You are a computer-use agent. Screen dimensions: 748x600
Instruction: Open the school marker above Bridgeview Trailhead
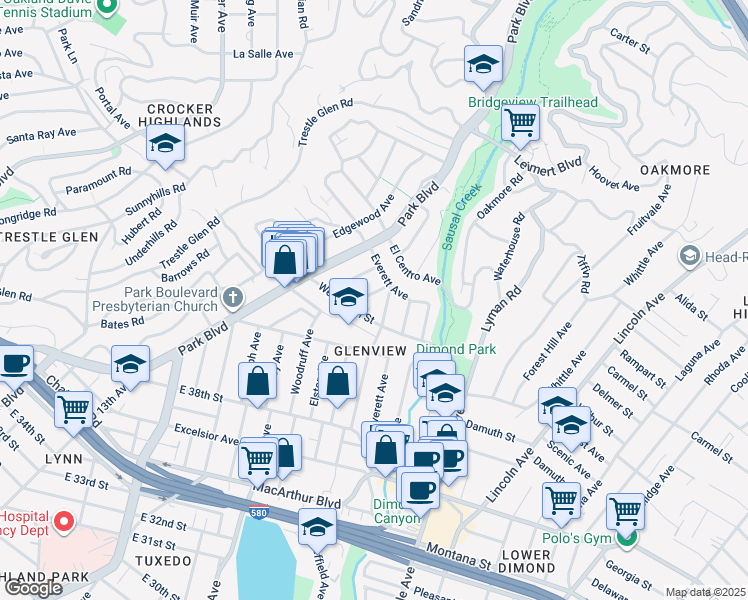[x=483, y=66]
